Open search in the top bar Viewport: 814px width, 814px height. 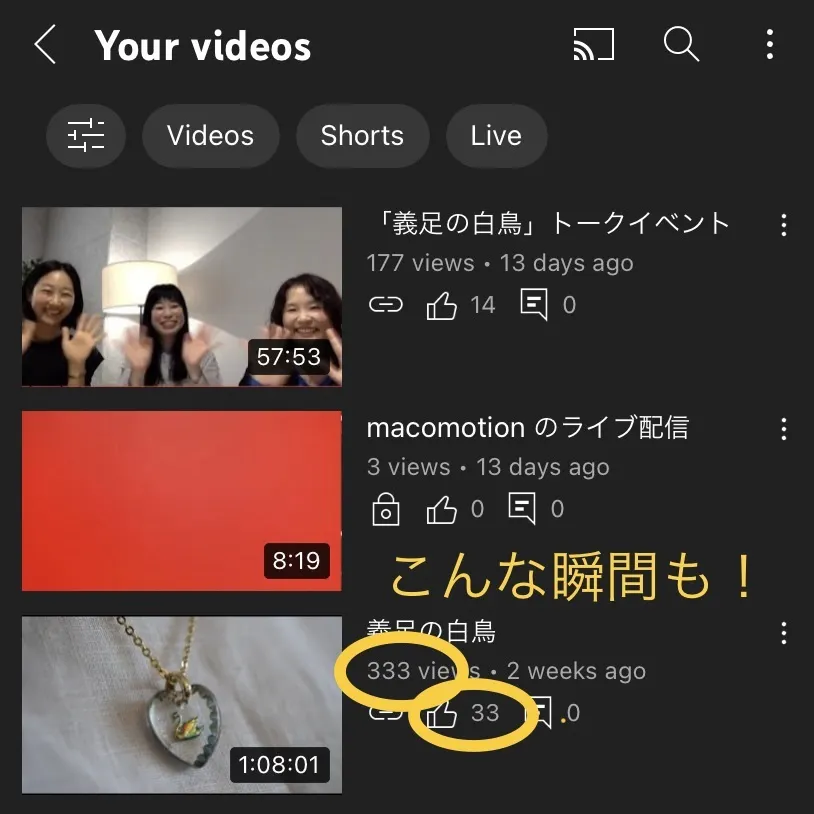tap(681, 45)
